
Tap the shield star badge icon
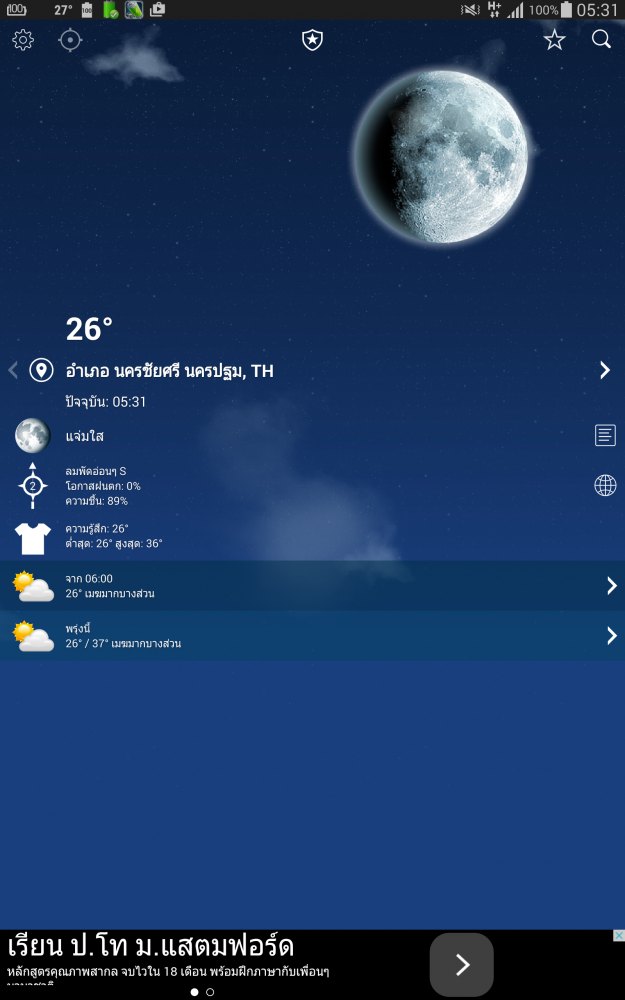313,40
